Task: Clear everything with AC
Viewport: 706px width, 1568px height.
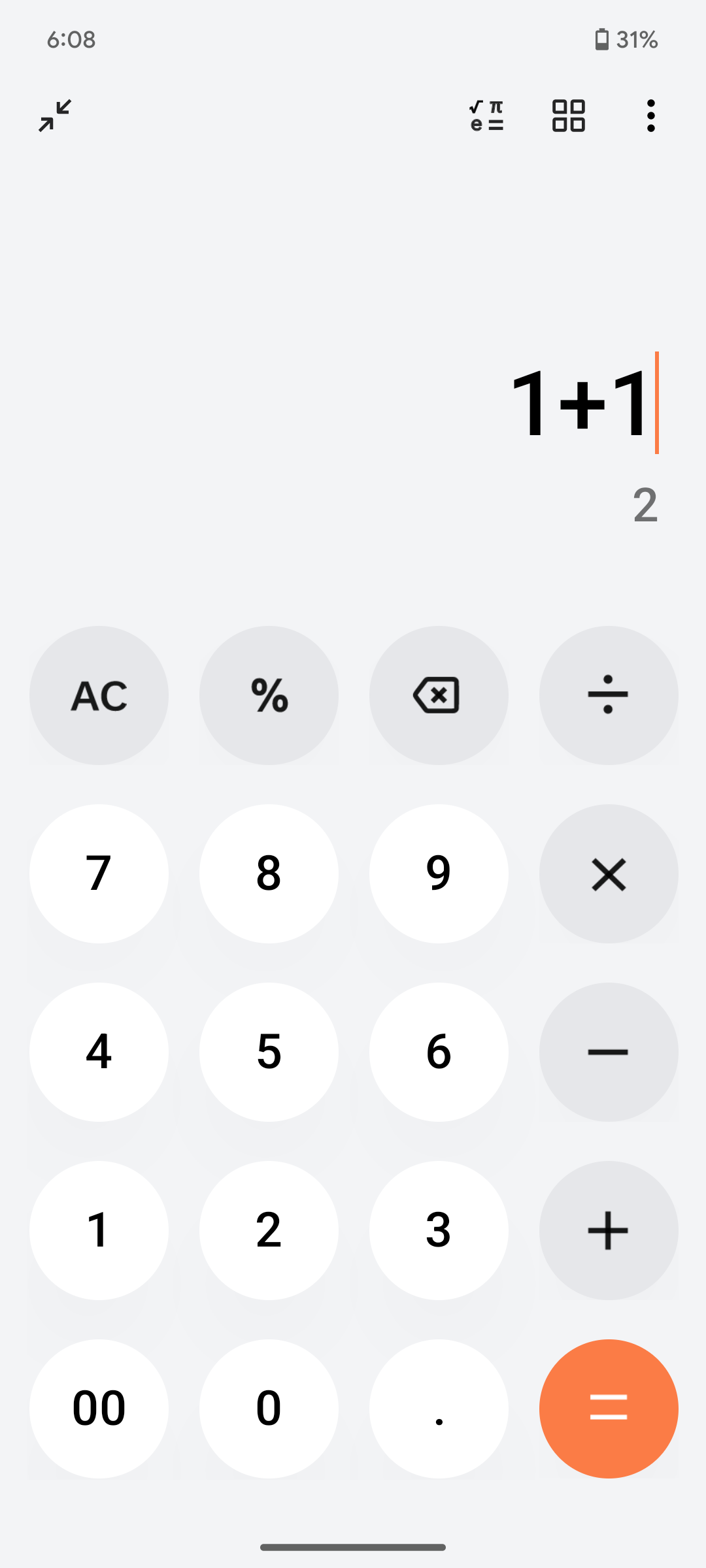Action: [x=99, y=695]
